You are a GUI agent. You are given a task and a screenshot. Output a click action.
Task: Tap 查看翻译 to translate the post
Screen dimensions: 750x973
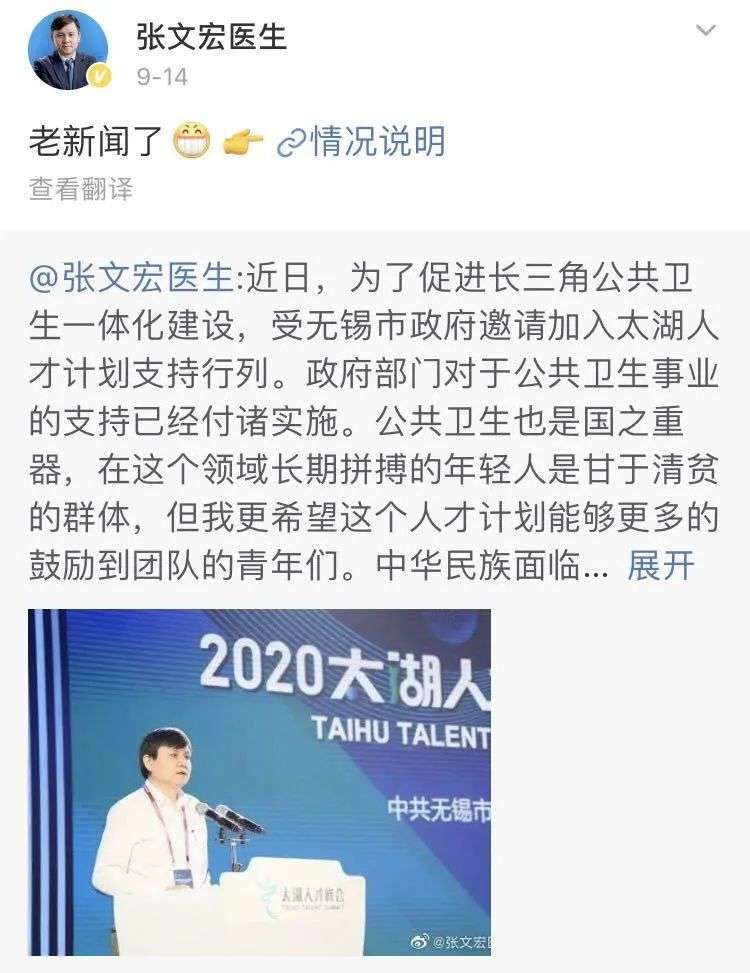pos(80,189)
